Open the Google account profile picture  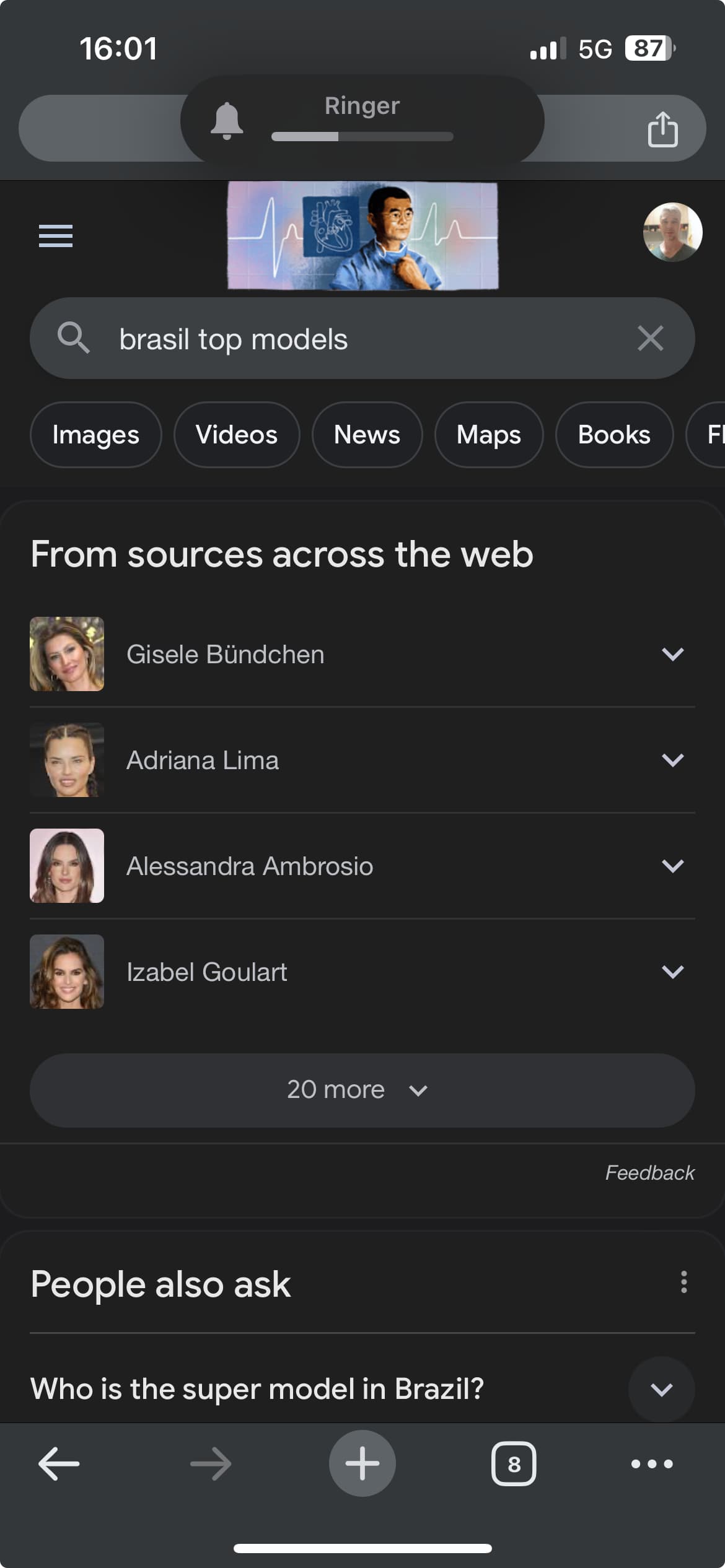click(x=672, y=232)
